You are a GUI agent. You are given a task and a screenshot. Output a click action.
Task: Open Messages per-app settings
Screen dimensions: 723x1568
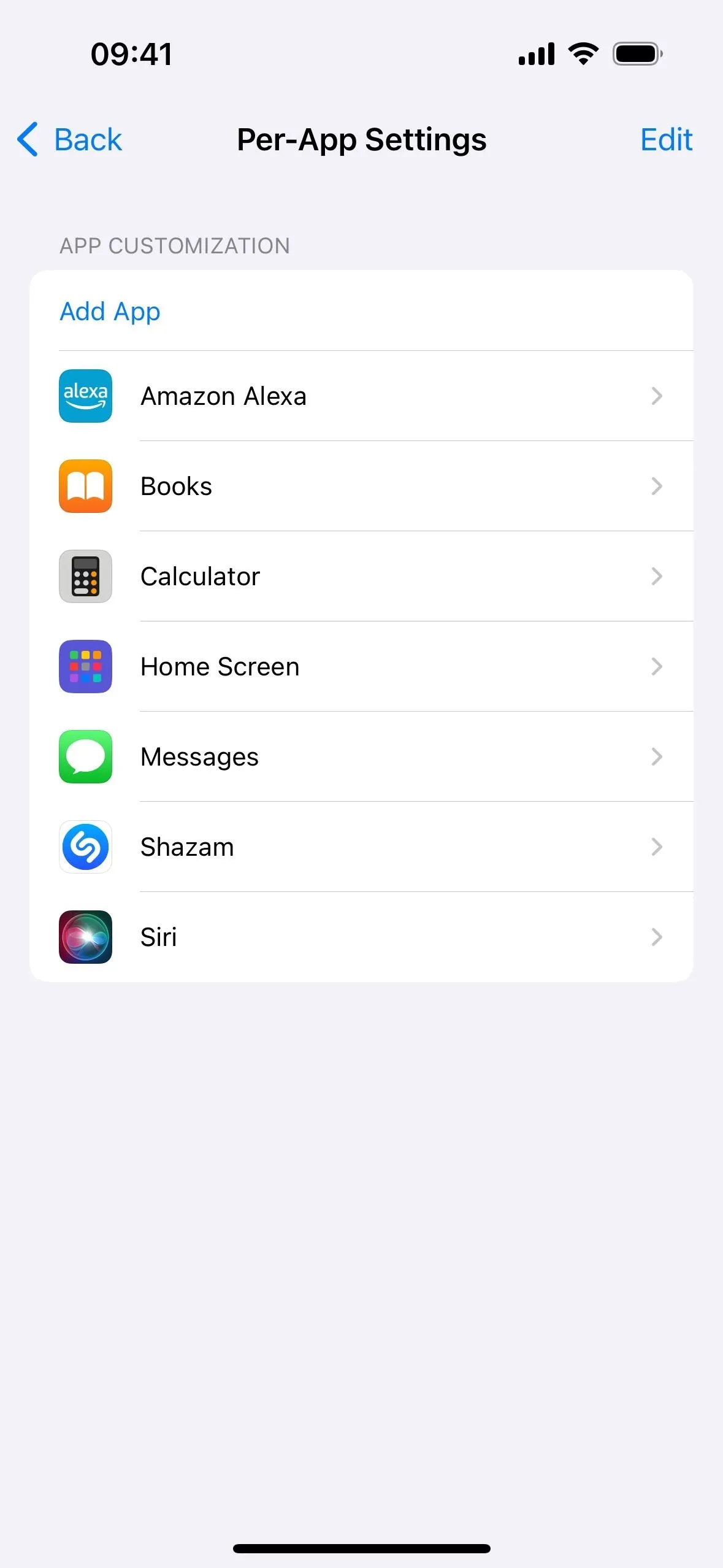pos(361,756)
